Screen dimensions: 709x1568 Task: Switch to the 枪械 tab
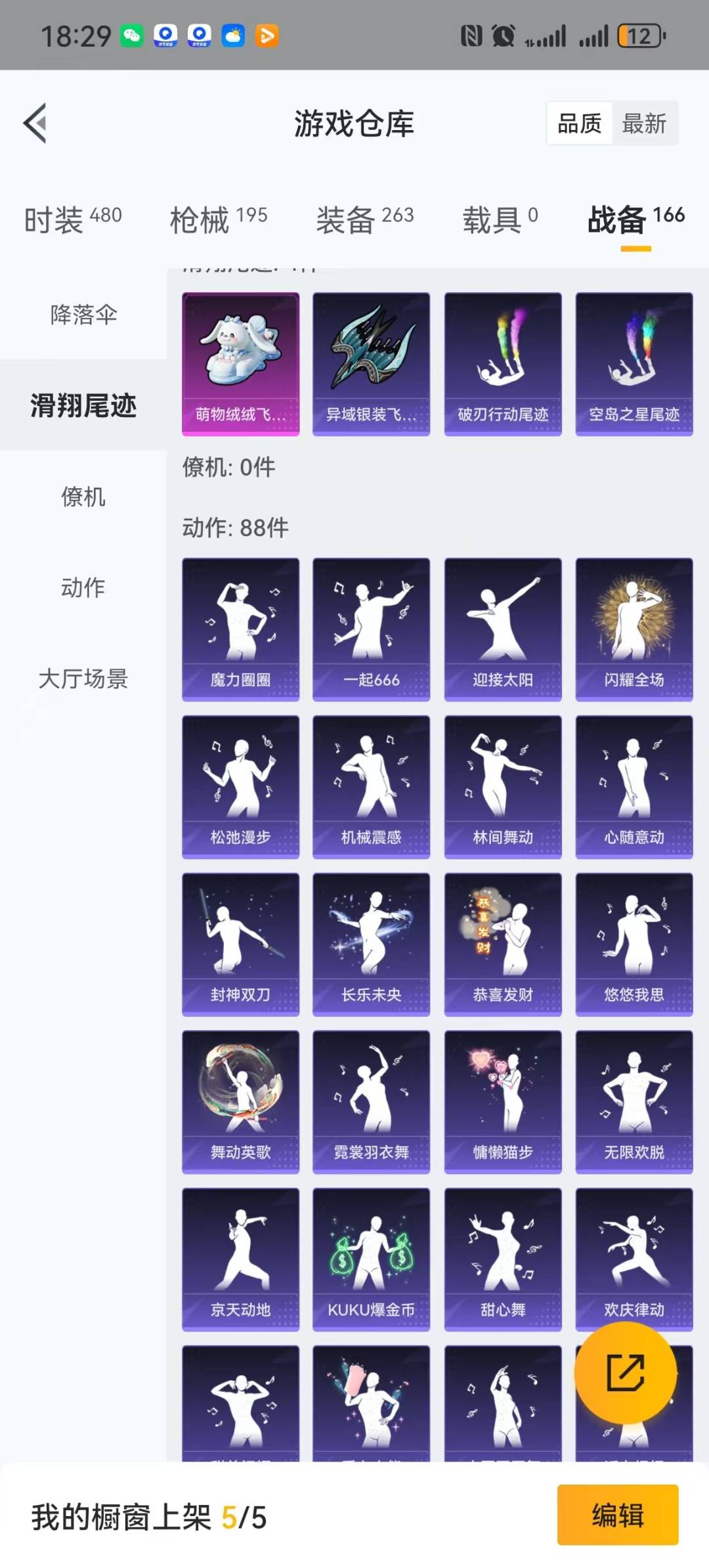click(219, 219)
